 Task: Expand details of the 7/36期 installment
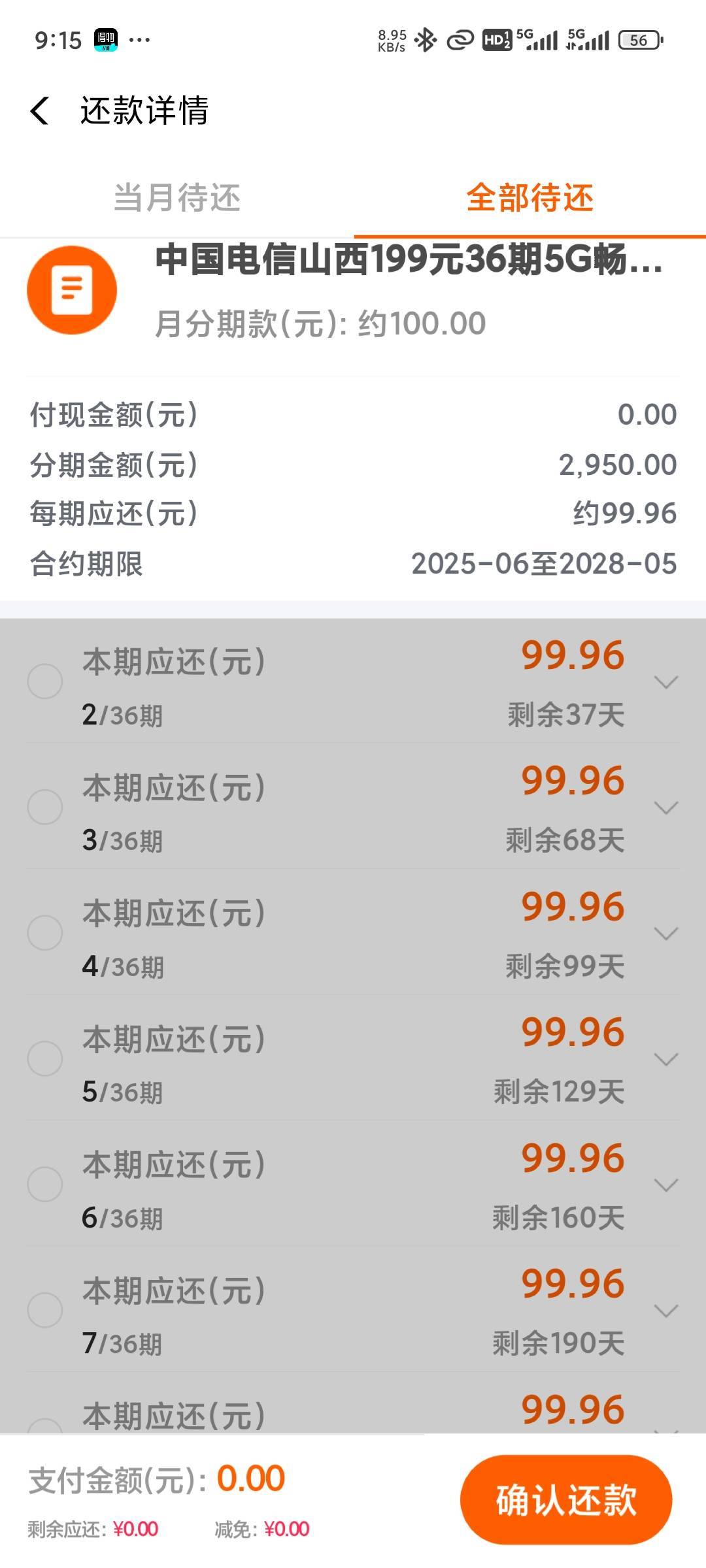[x=666, y=1311]
